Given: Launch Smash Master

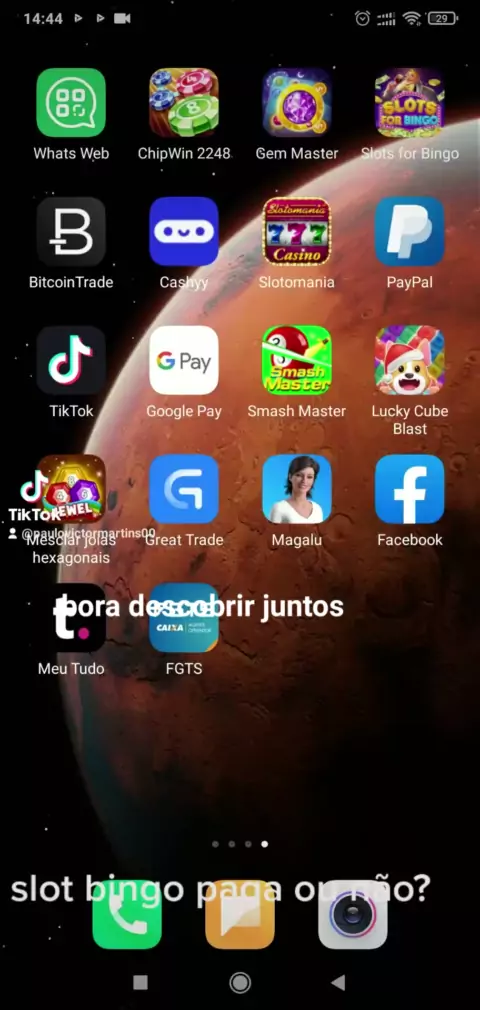Looking at the screenshot, I should point(296,361).
